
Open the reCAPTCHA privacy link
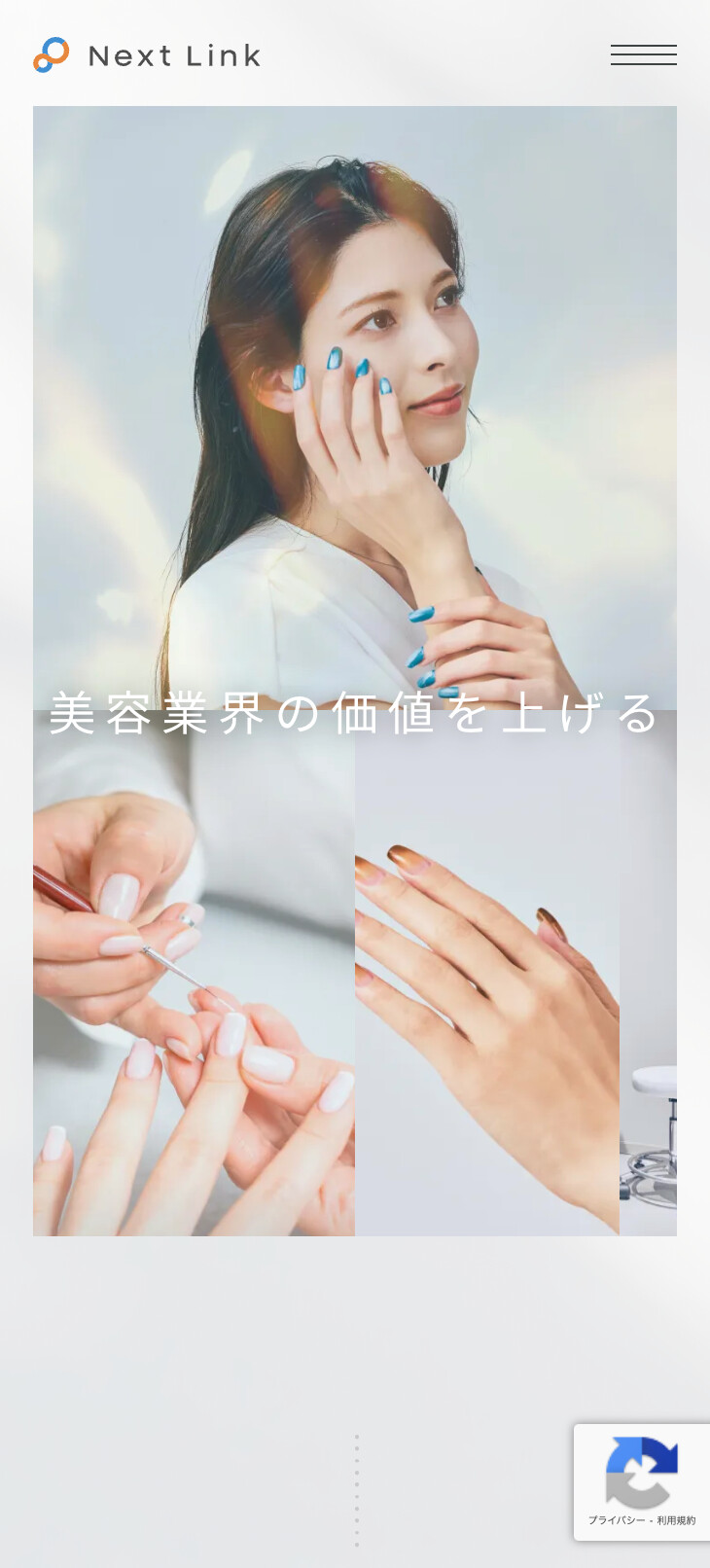click(x=617, y=1520)
